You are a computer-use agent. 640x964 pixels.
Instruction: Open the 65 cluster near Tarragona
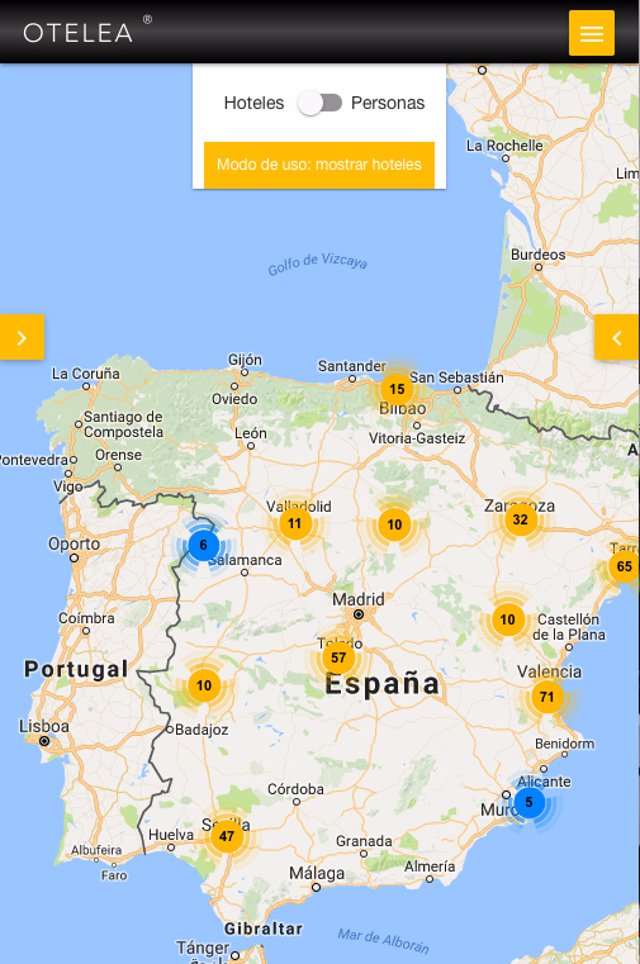click(624, 567)
